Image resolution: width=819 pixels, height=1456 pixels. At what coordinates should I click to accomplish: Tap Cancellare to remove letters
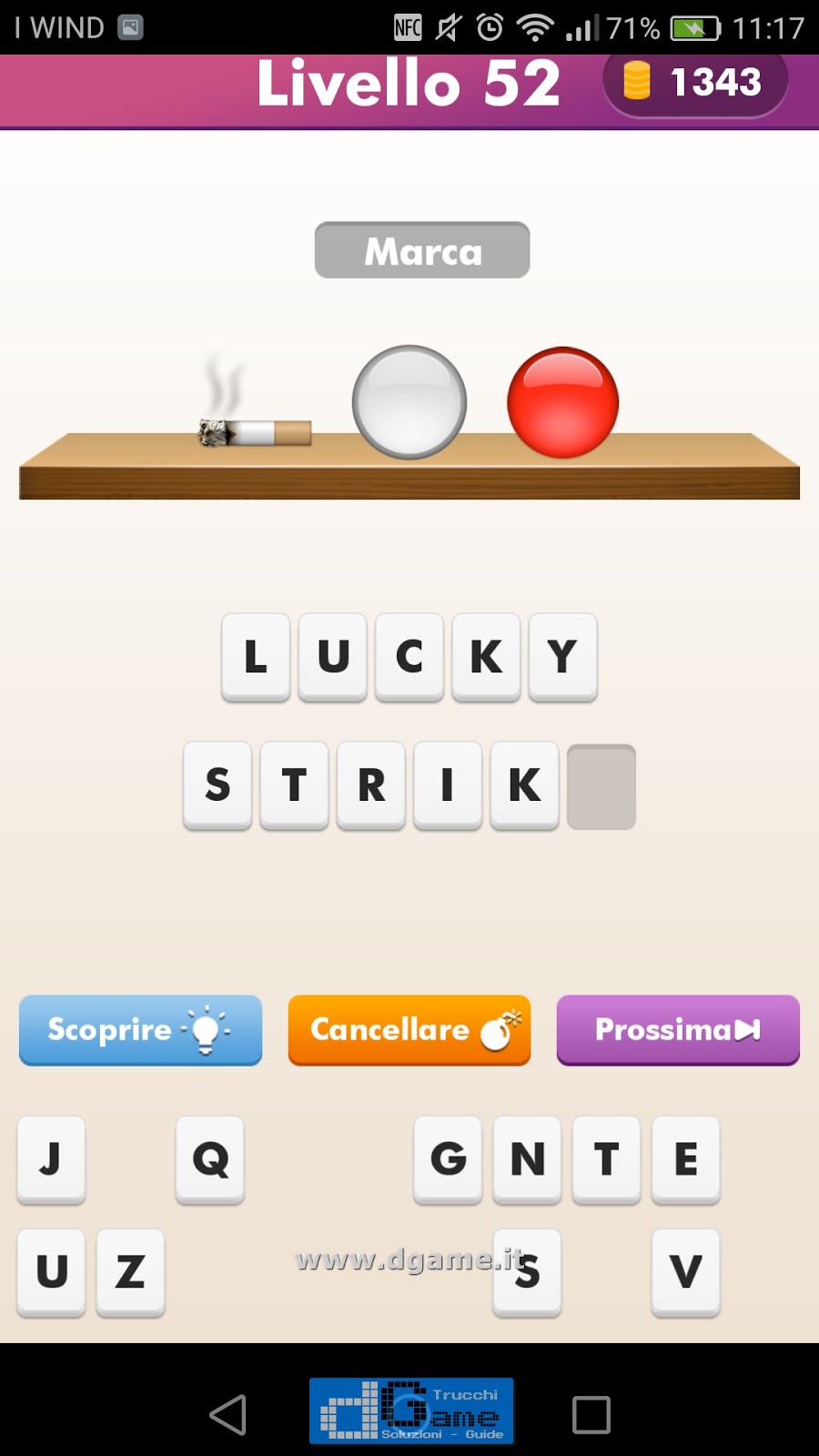coord(409,1029)
